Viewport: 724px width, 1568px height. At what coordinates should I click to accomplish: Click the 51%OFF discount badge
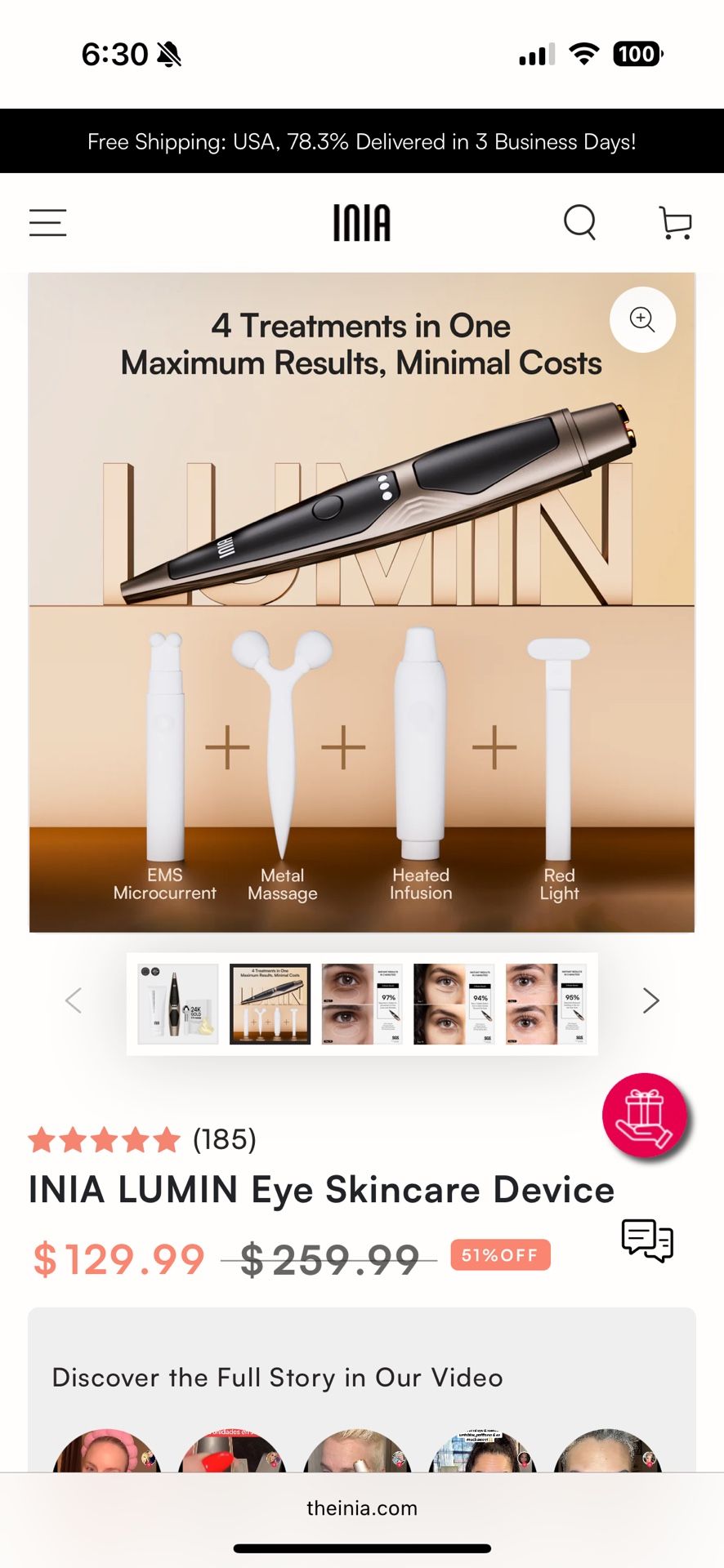[x=501, y=1255]
